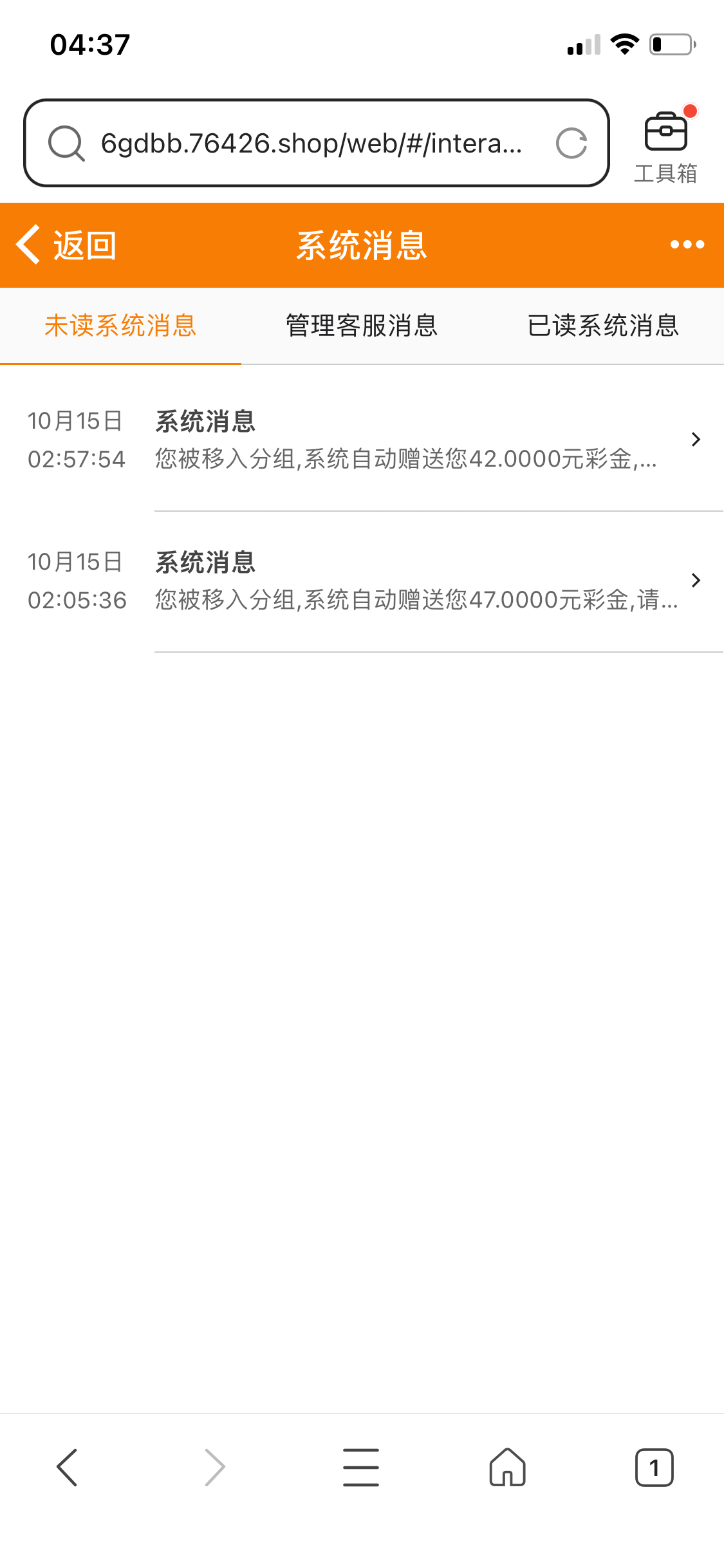The height and width of the screenshot is (1568, 724).
Task: Open the 工具箱 toolbox
Action: tap(665, 146)
